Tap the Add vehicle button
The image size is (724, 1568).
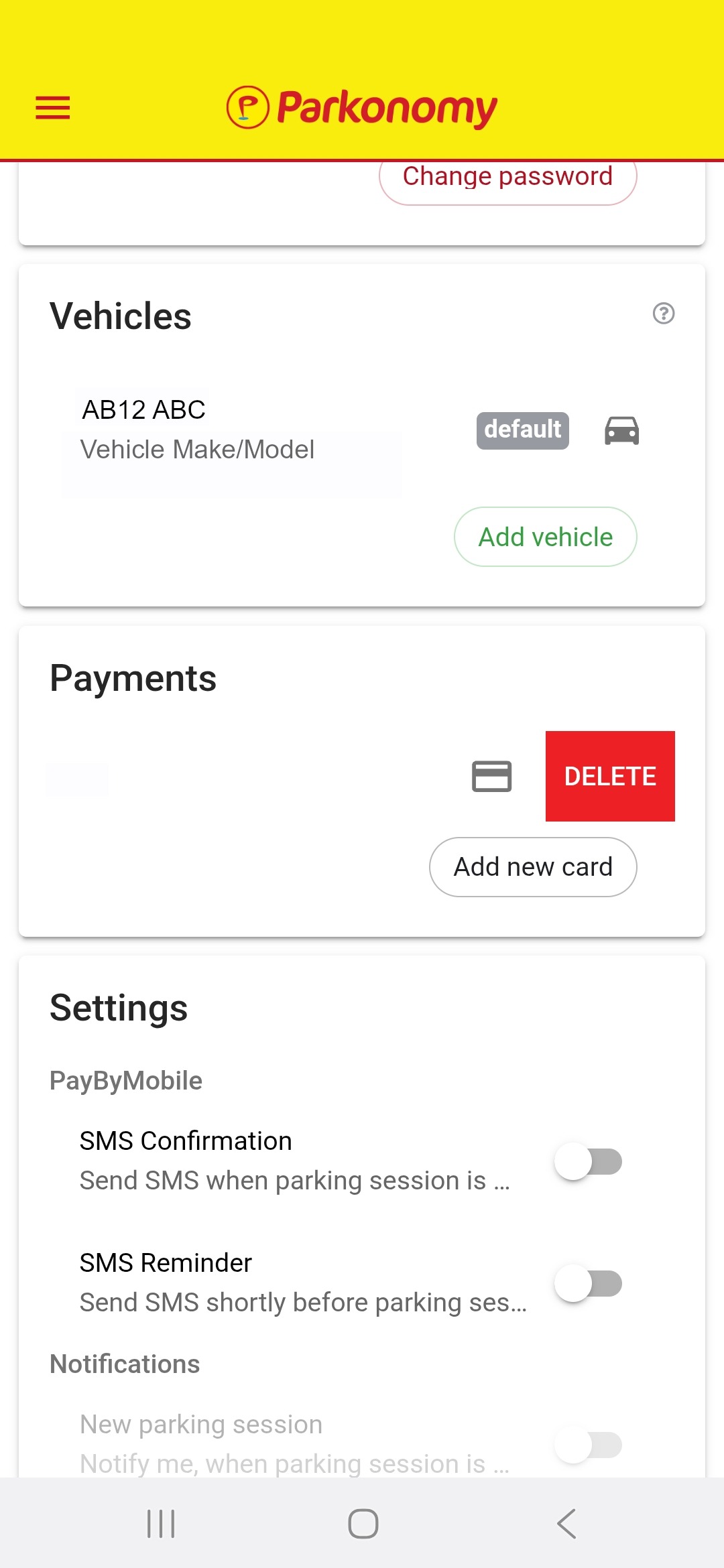(545, 537)
